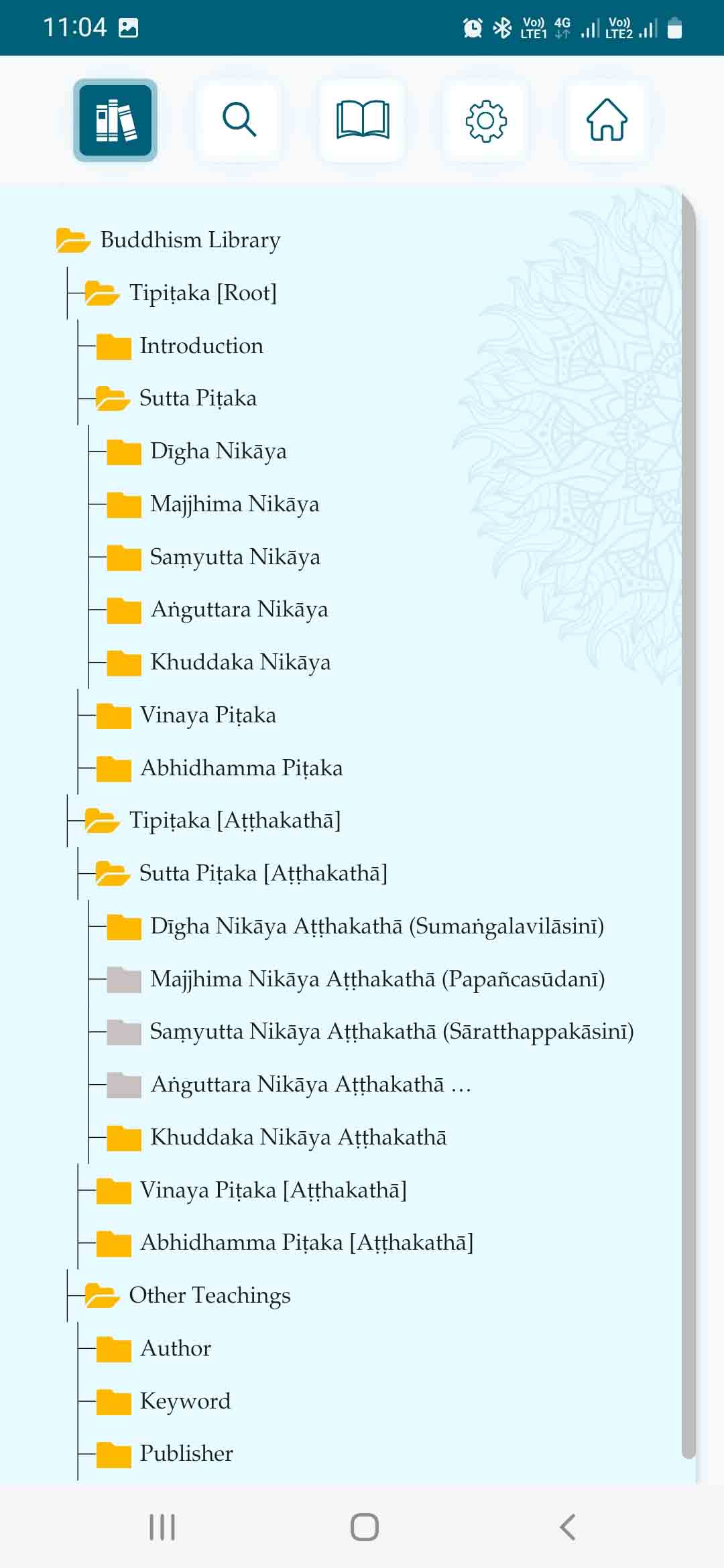The width and height of the screenshot is (724, 1568).
Task: Open the Saṃyutta Nikāya folder
Action: tap(235, 557)
